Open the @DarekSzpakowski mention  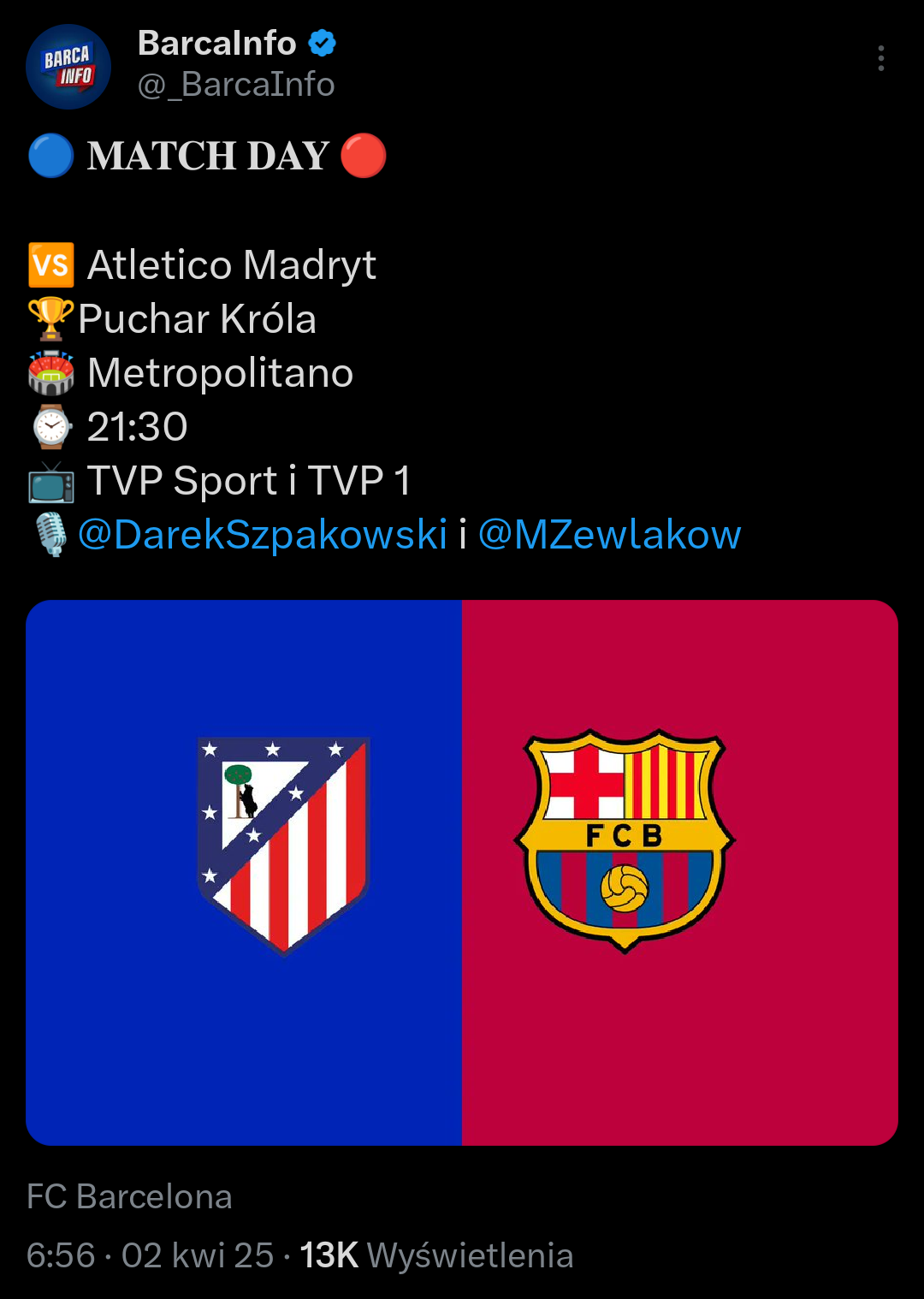coord(263,534)
